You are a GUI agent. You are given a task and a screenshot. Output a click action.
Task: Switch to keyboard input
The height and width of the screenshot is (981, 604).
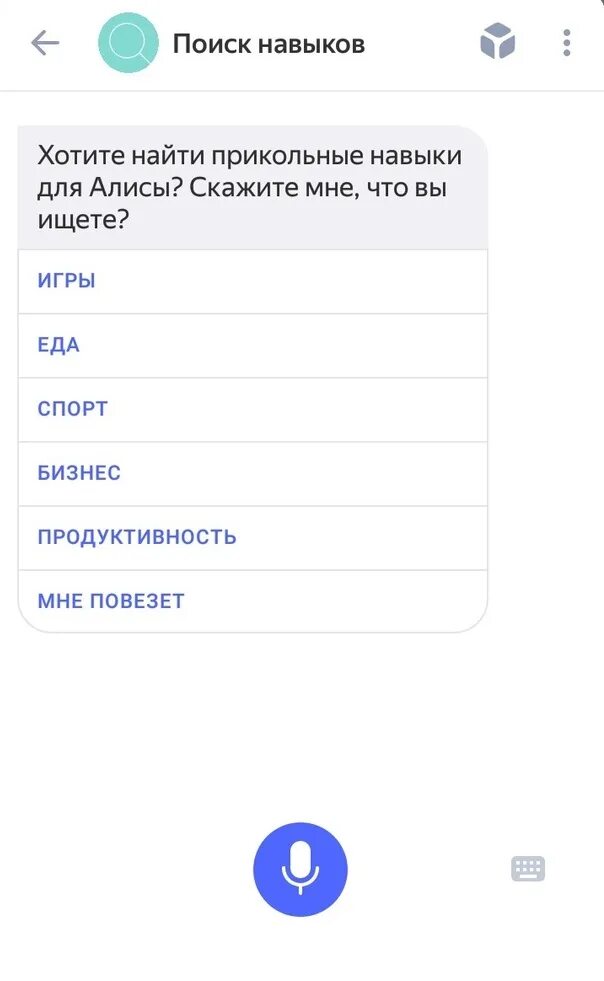[x=528, y=868]
